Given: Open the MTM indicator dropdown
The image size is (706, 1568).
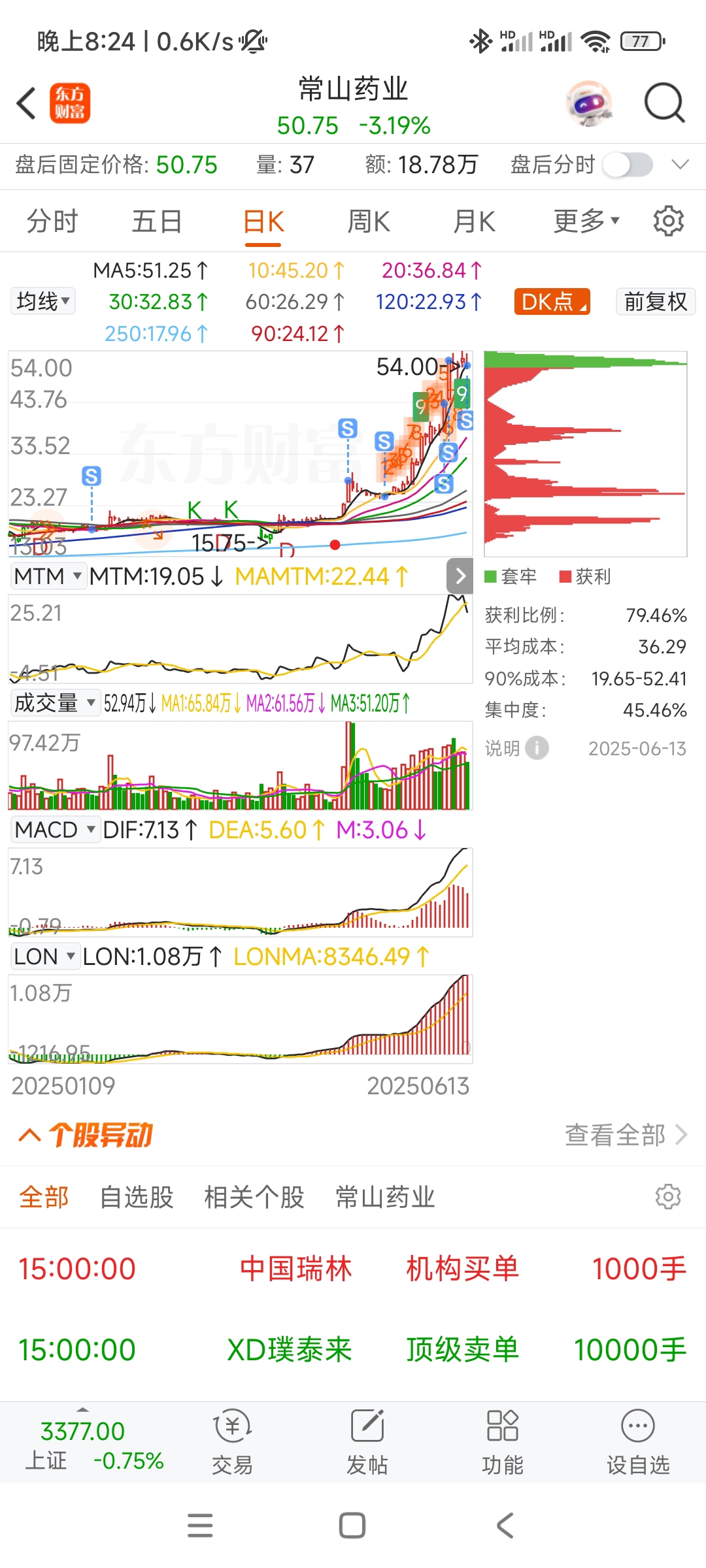Looking at the screenshot, I should click(48, 576).
